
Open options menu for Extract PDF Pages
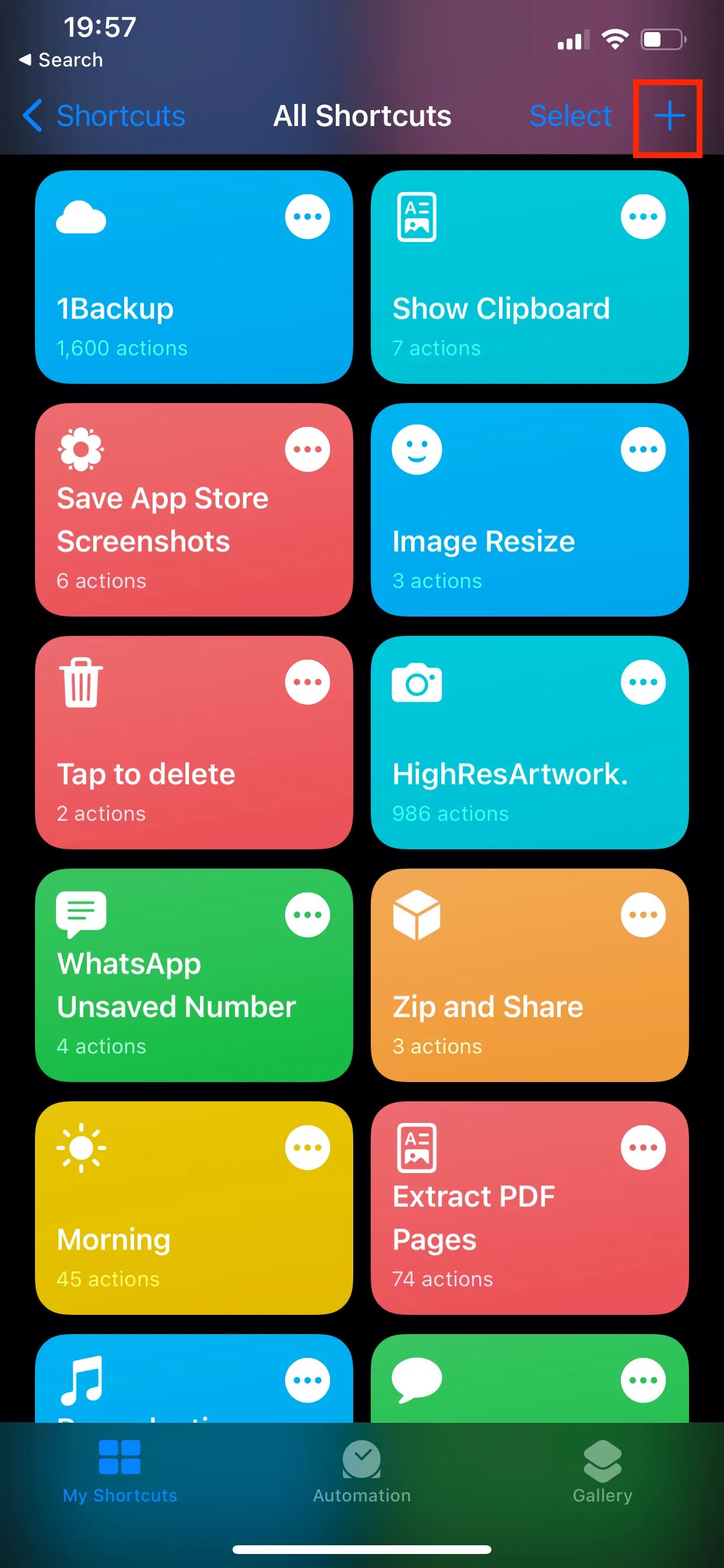click(644, 1148)
